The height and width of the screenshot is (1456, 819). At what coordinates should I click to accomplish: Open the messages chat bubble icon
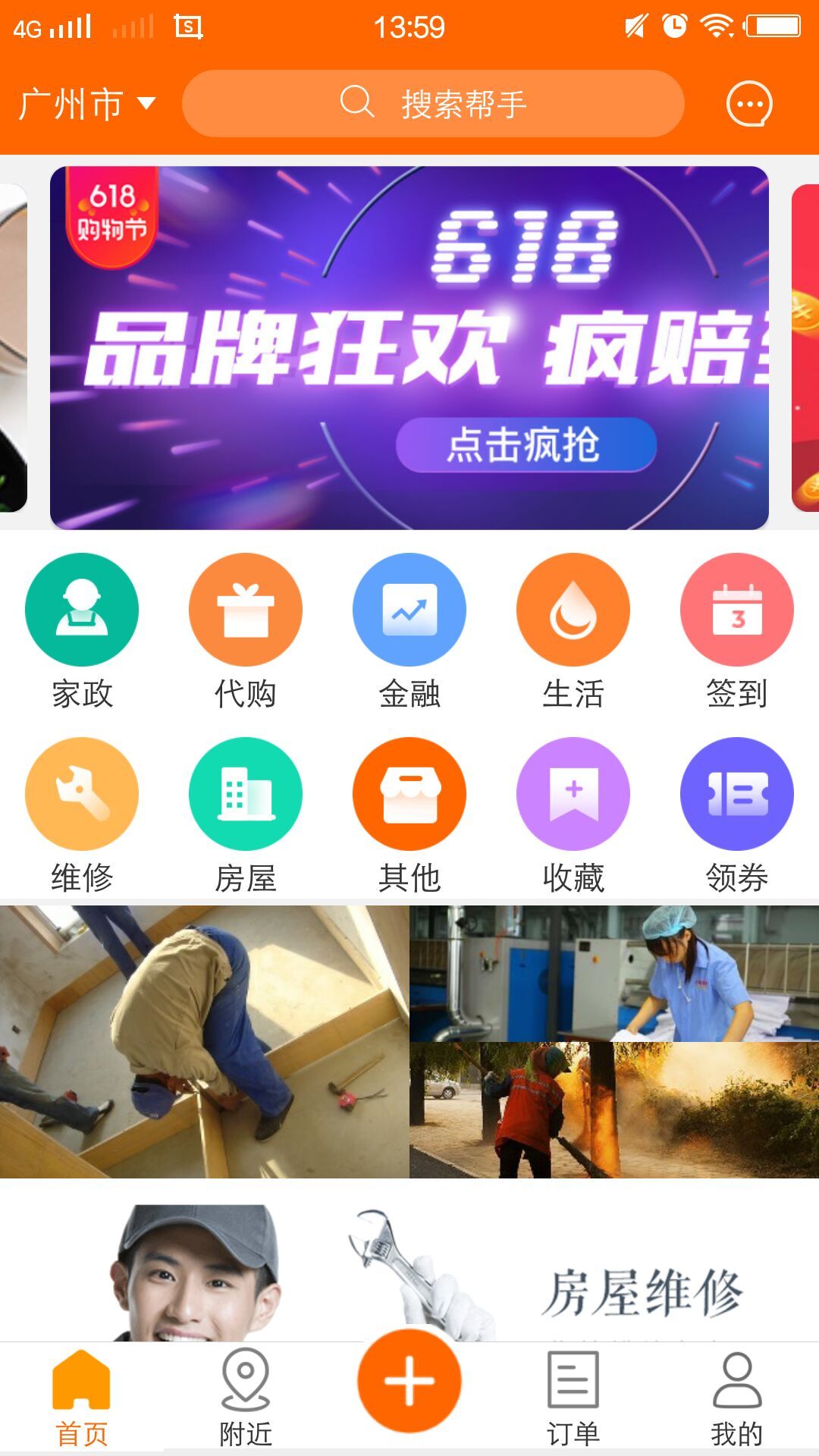(x=749, y=104)
